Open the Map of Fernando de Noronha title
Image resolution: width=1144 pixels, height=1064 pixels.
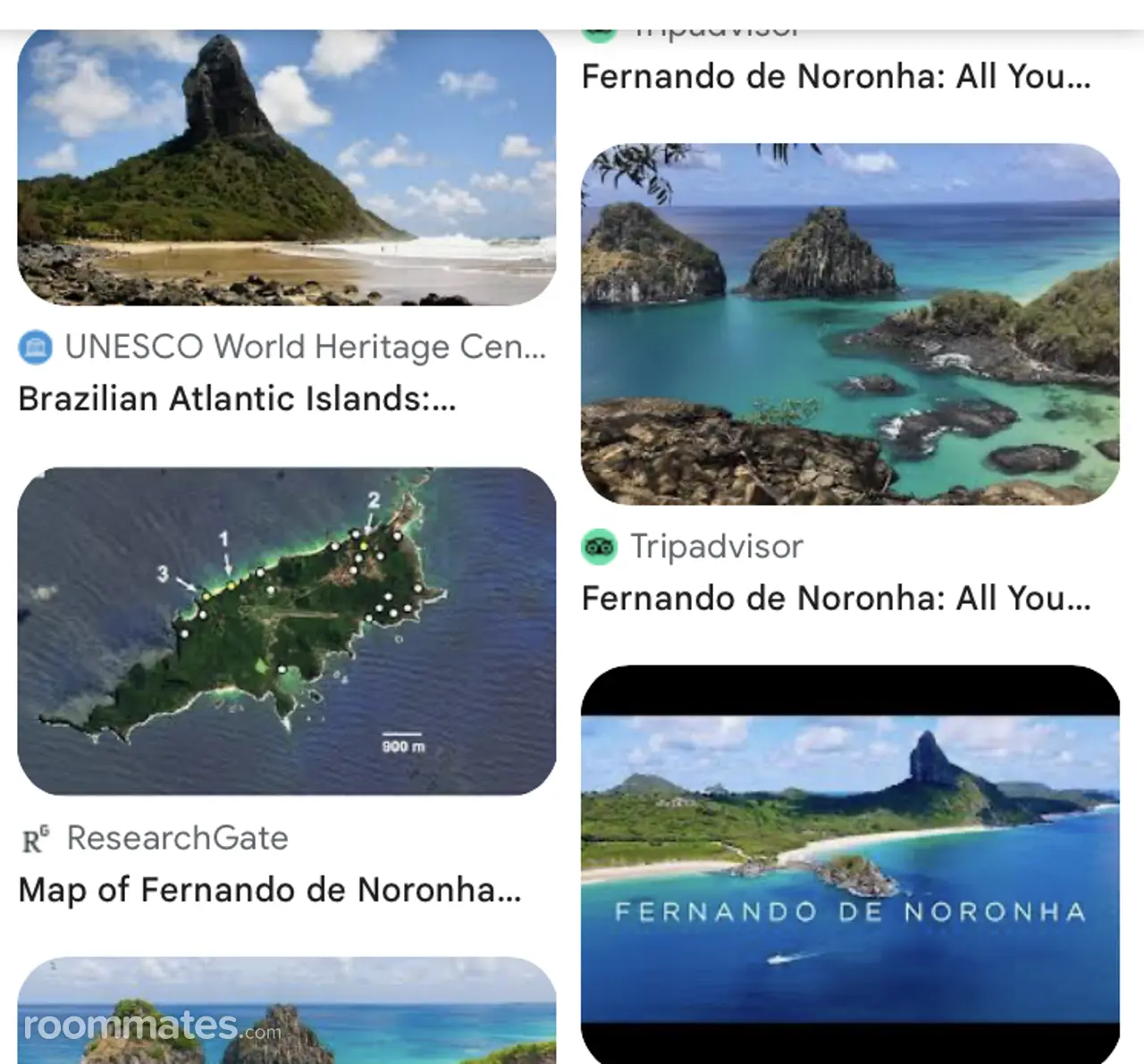click(269, 890)
